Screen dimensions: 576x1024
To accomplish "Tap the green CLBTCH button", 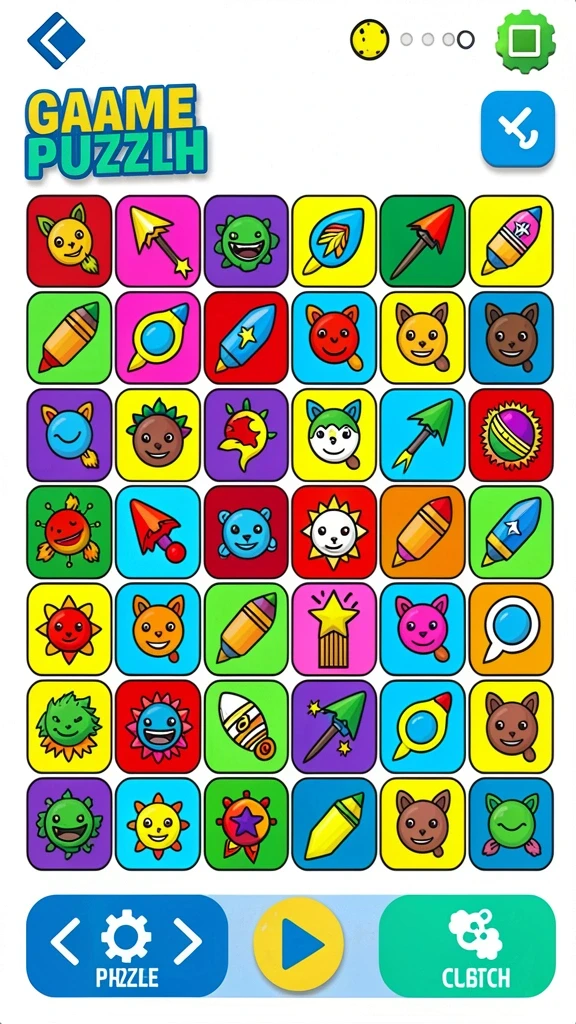I will 467,946.
